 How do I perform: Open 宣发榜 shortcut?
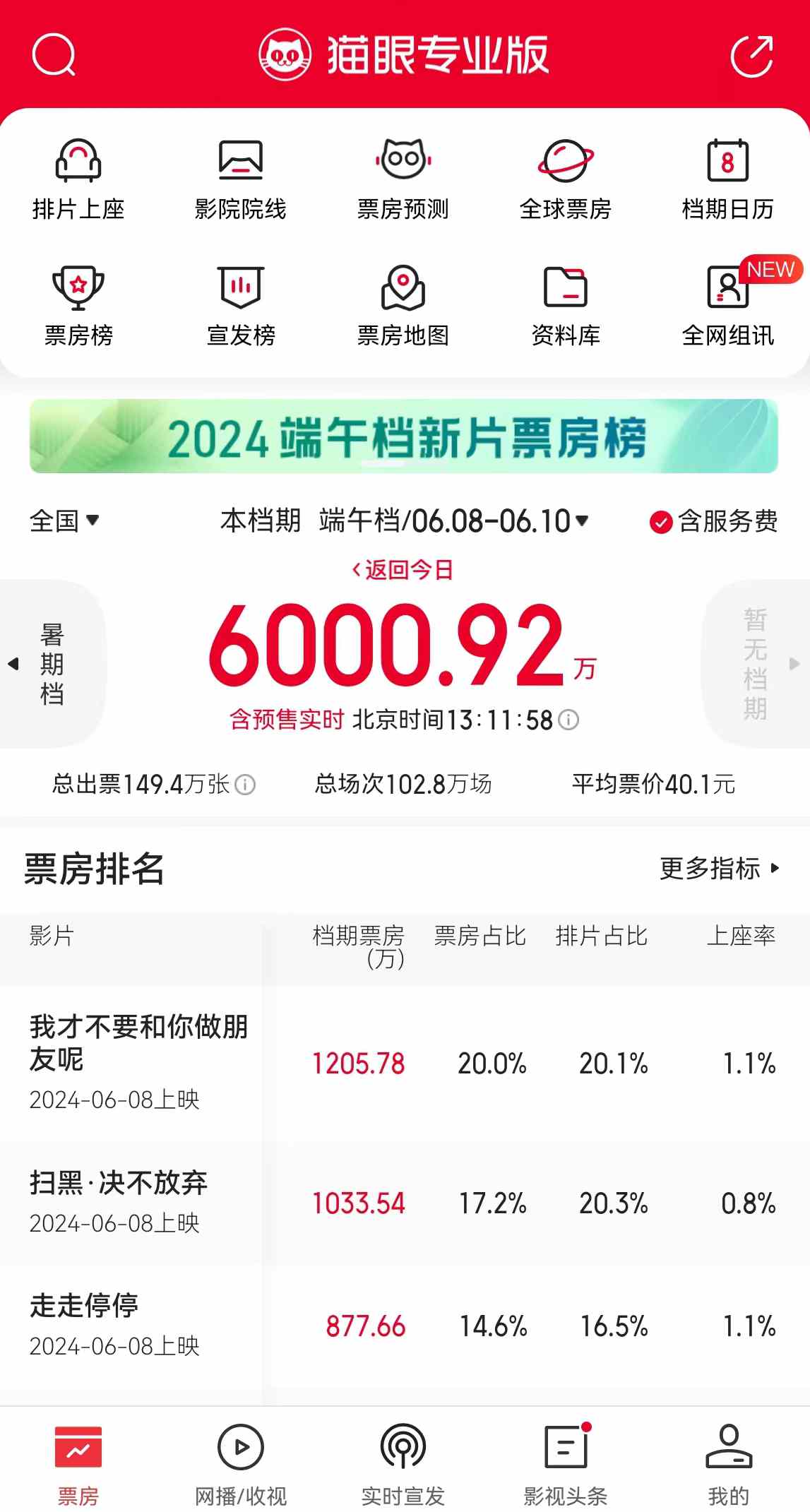point(241,306)
